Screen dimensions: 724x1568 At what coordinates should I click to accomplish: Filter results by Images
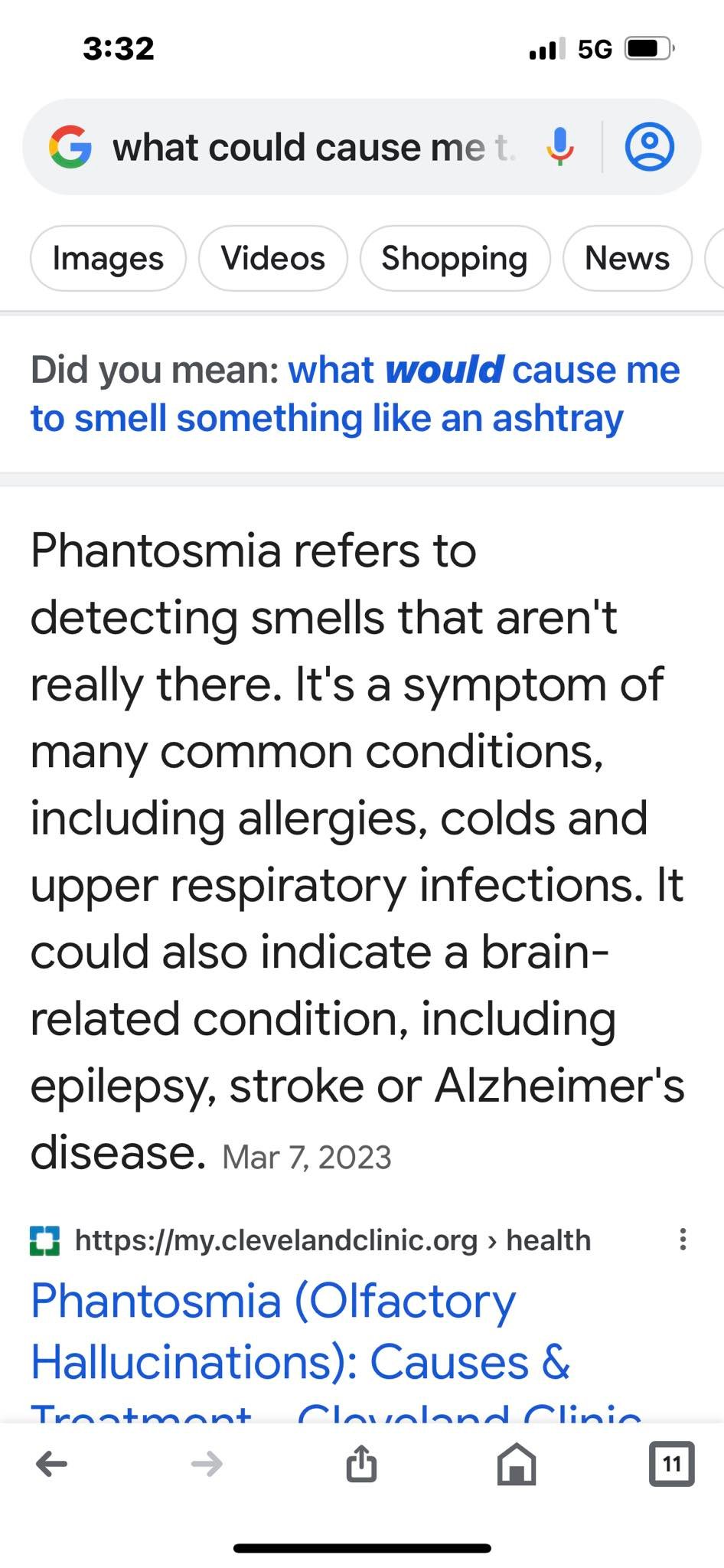click(x=108, y=259)
